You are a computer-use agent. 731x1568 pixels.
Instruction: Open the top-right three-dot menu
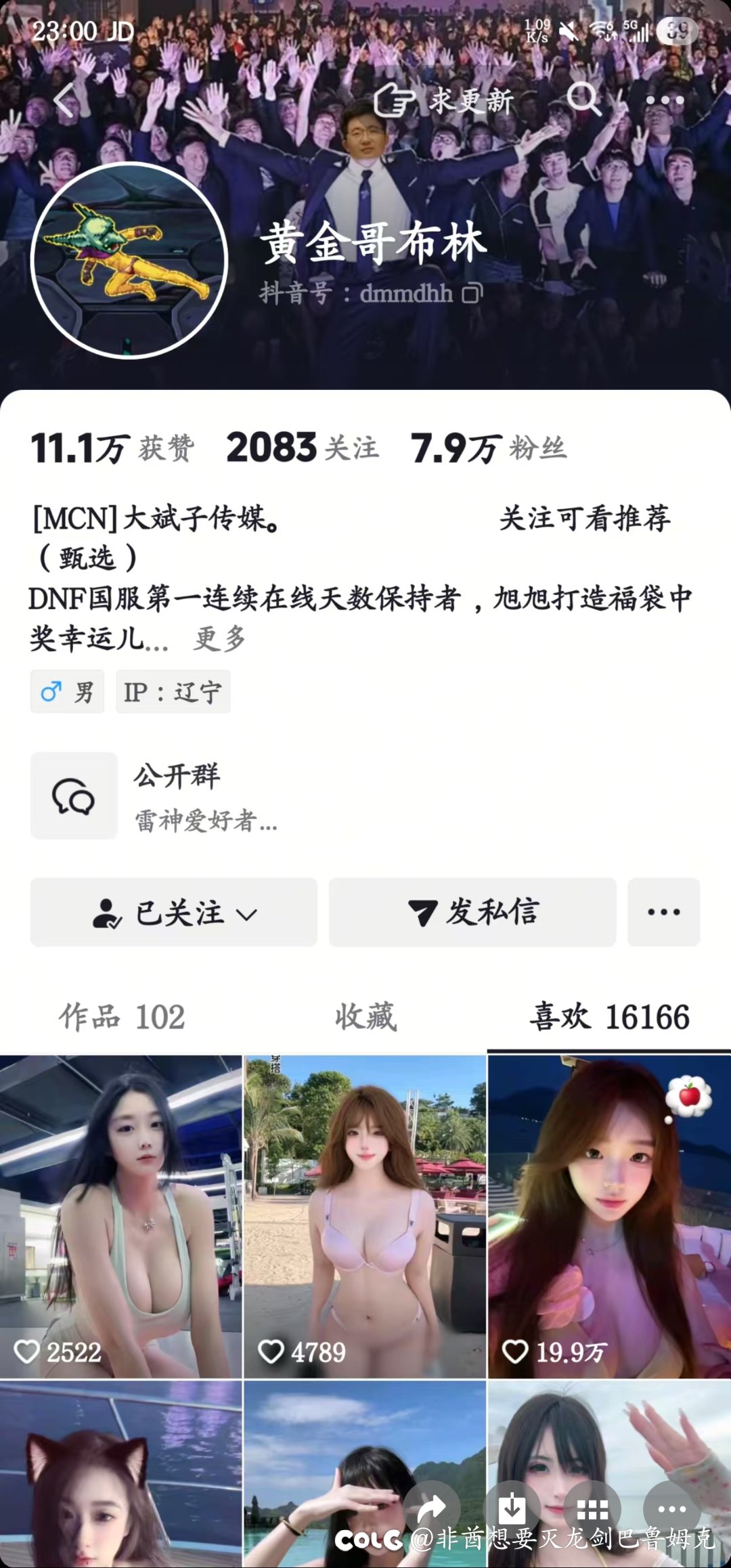tap(665, 100)
